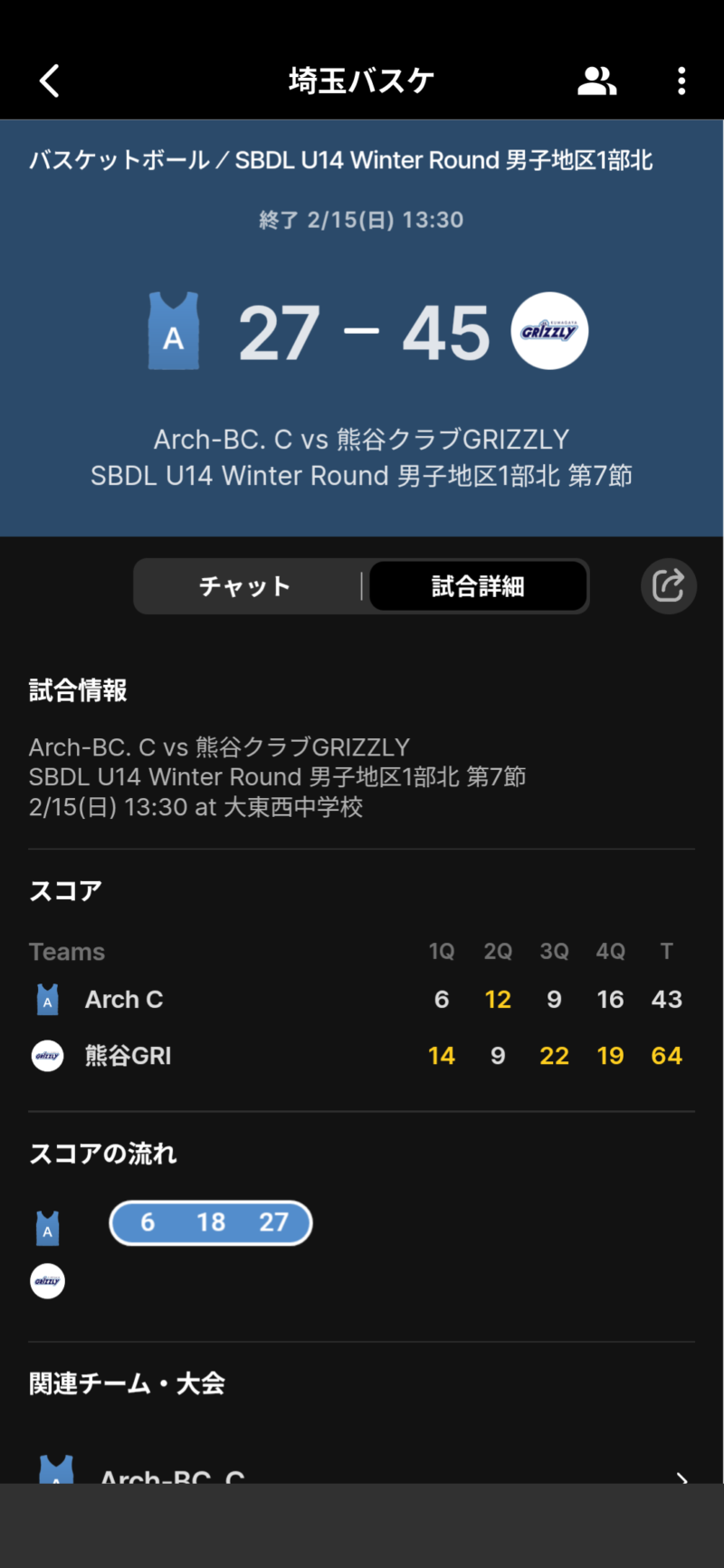Share this match via the share icon
The image size is (724, 1568).
668,585
